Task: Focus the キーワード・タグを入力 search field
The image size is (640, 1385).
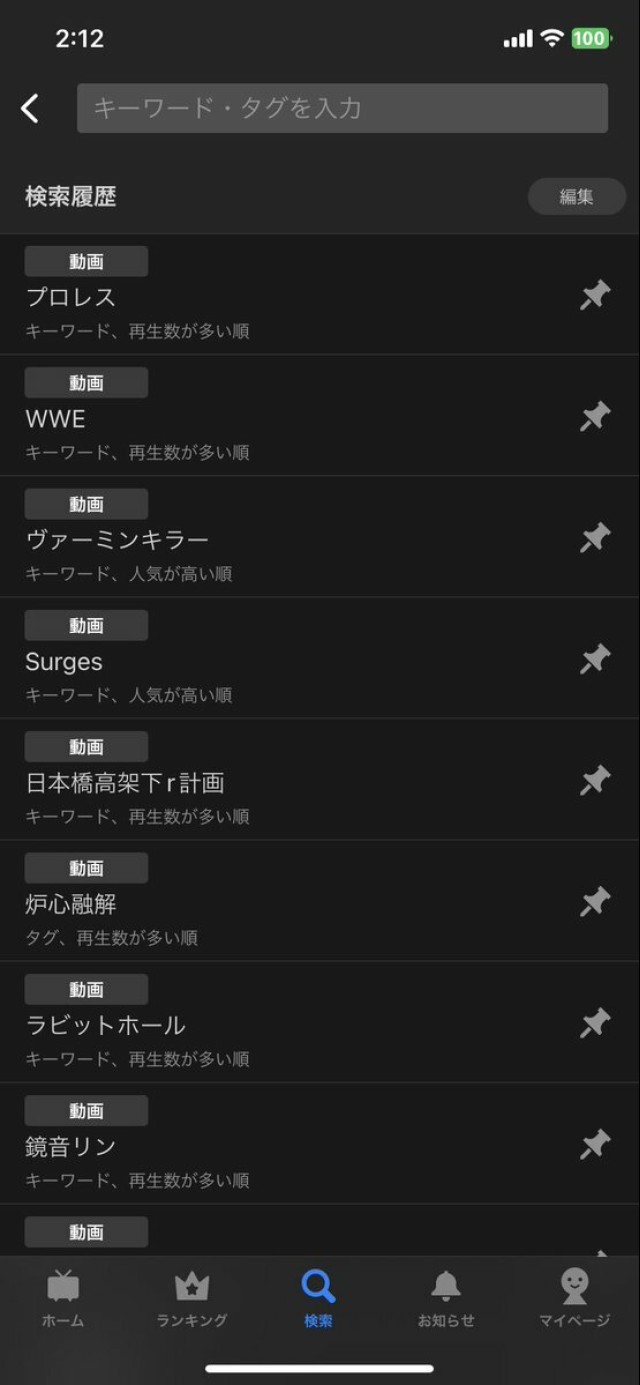Action: tap(342, 108)
